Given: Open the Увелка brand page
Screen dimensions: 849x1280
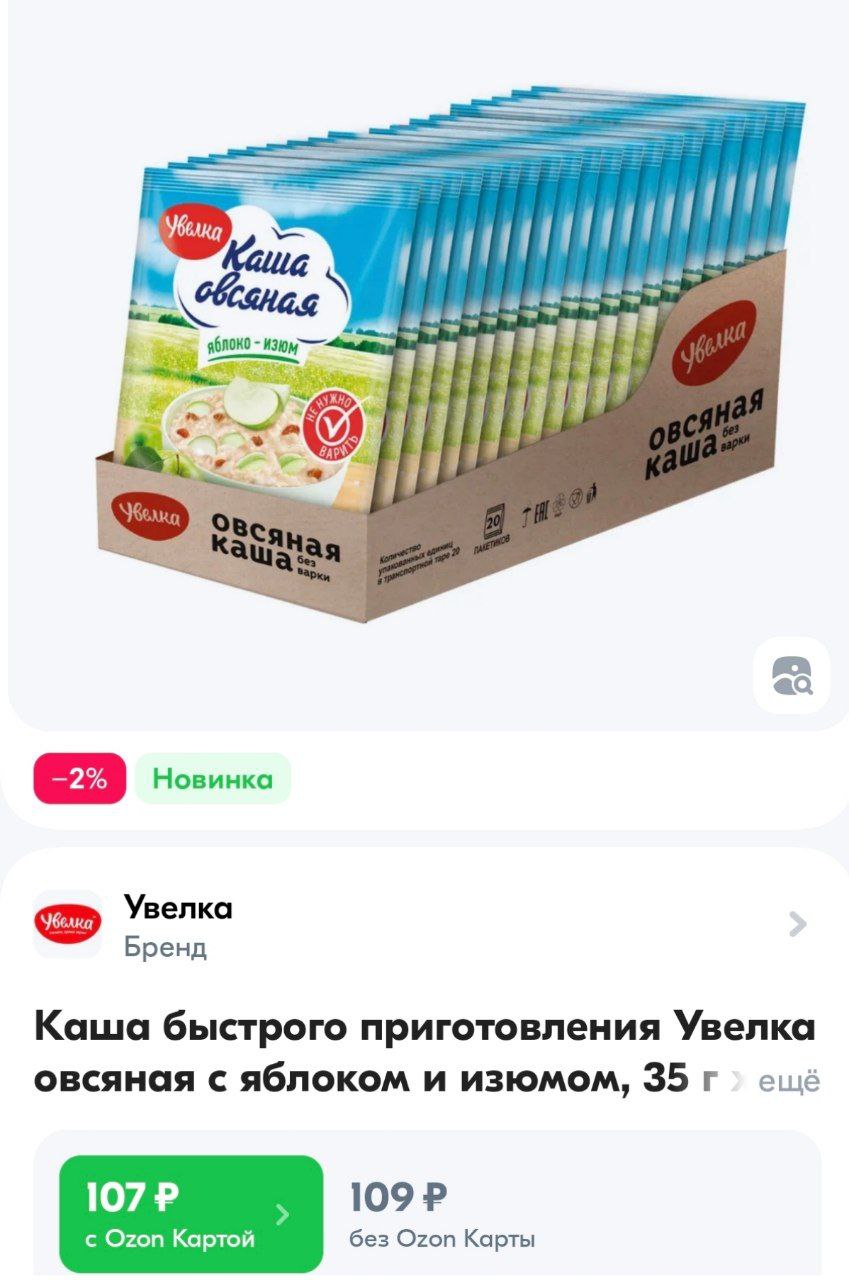Looking at the screenshot, I should (x=420, y=925).
